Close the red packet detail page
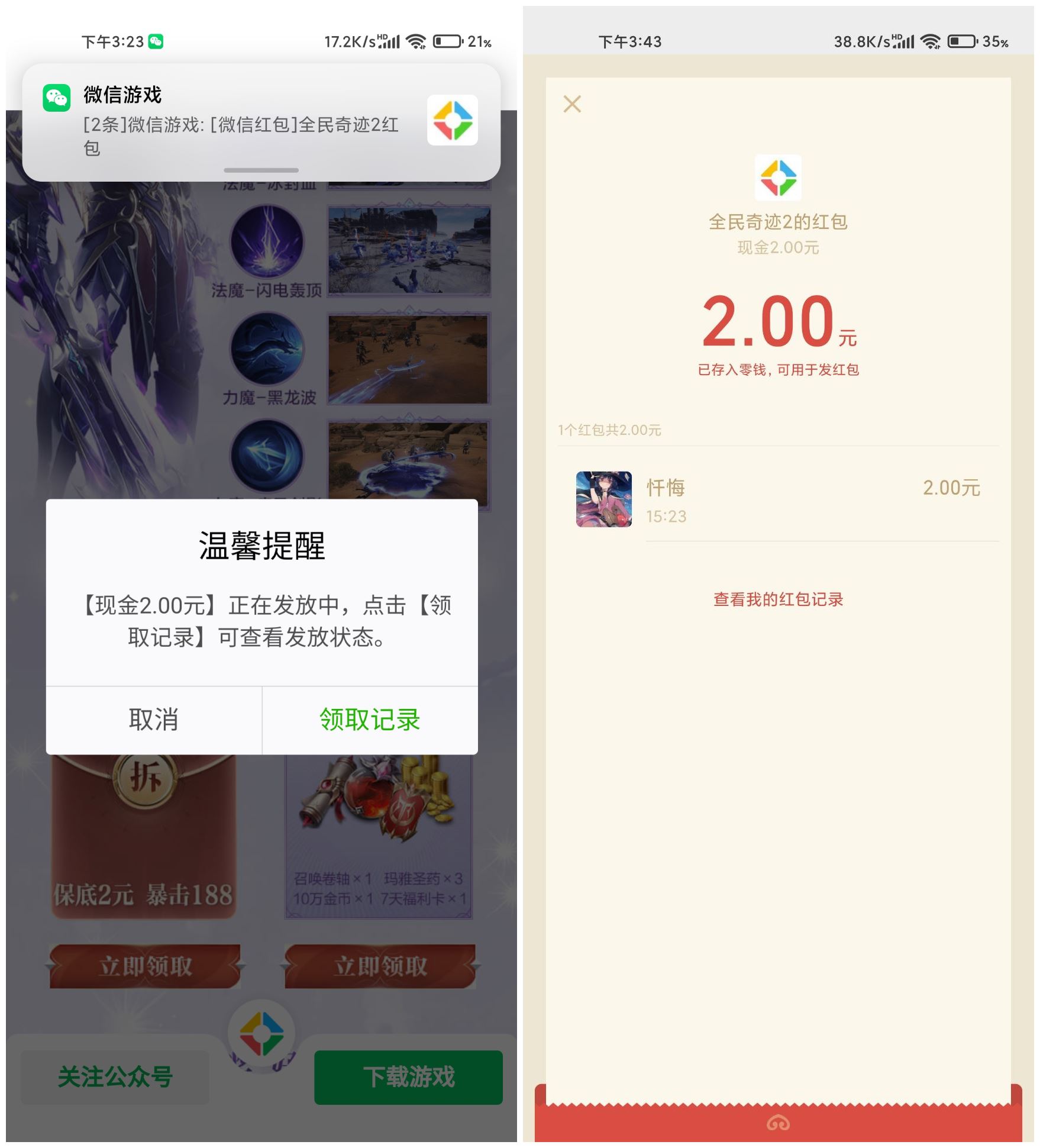This screenshot has height=1148, width=1040. [572, 104]
